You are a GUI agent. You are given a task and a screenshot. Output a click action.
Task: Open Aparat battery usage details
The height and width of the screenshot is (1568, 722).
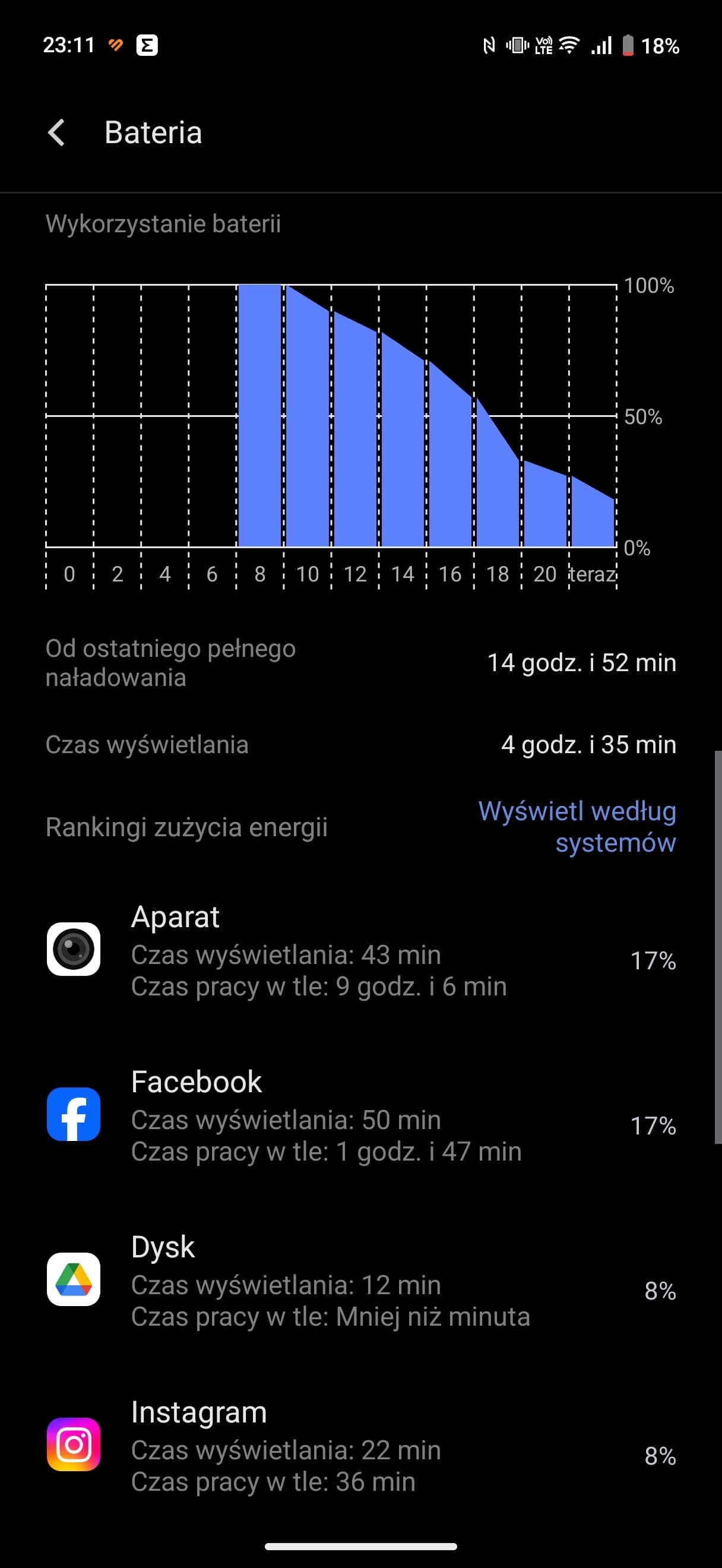pos(360,950)
